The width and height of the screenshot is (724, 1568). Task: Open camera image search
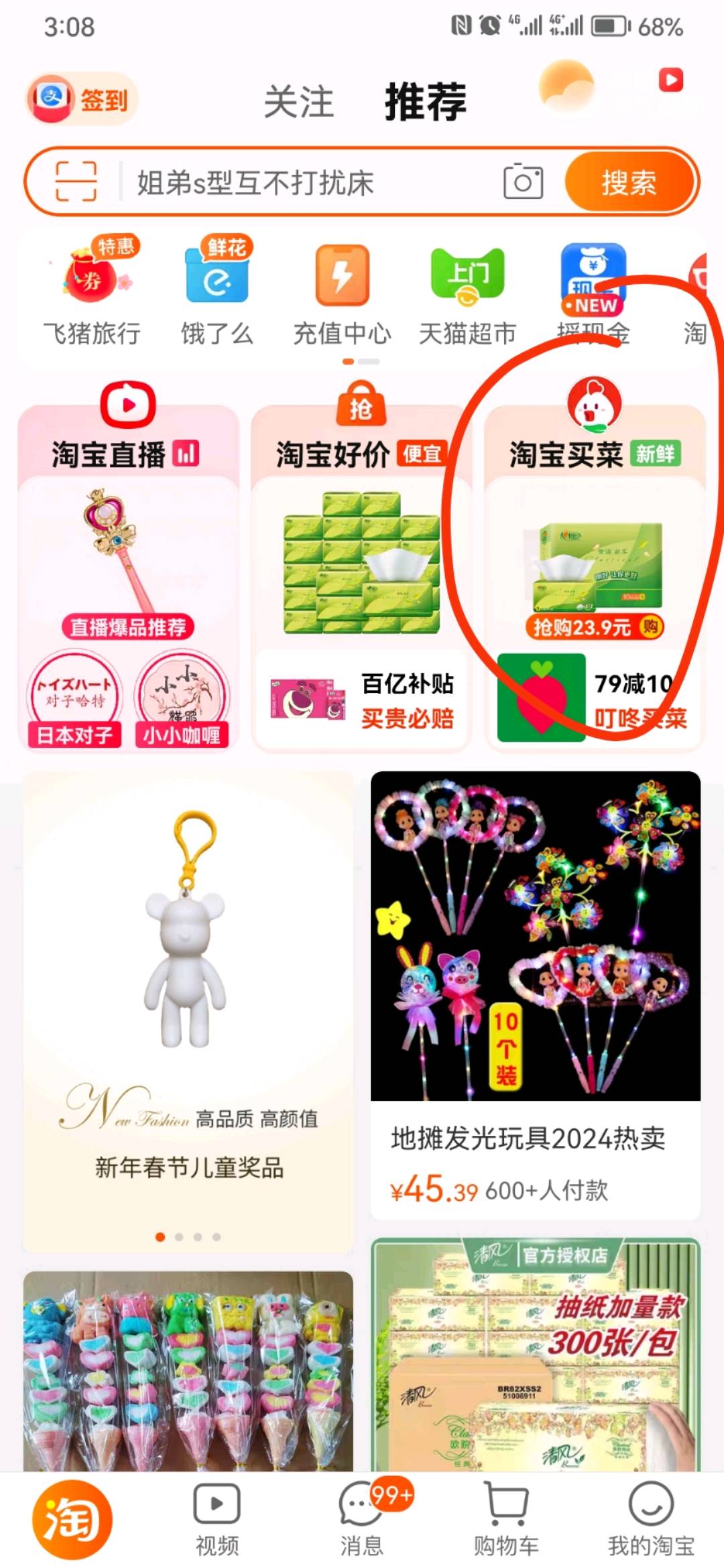(x=523, y=182)
